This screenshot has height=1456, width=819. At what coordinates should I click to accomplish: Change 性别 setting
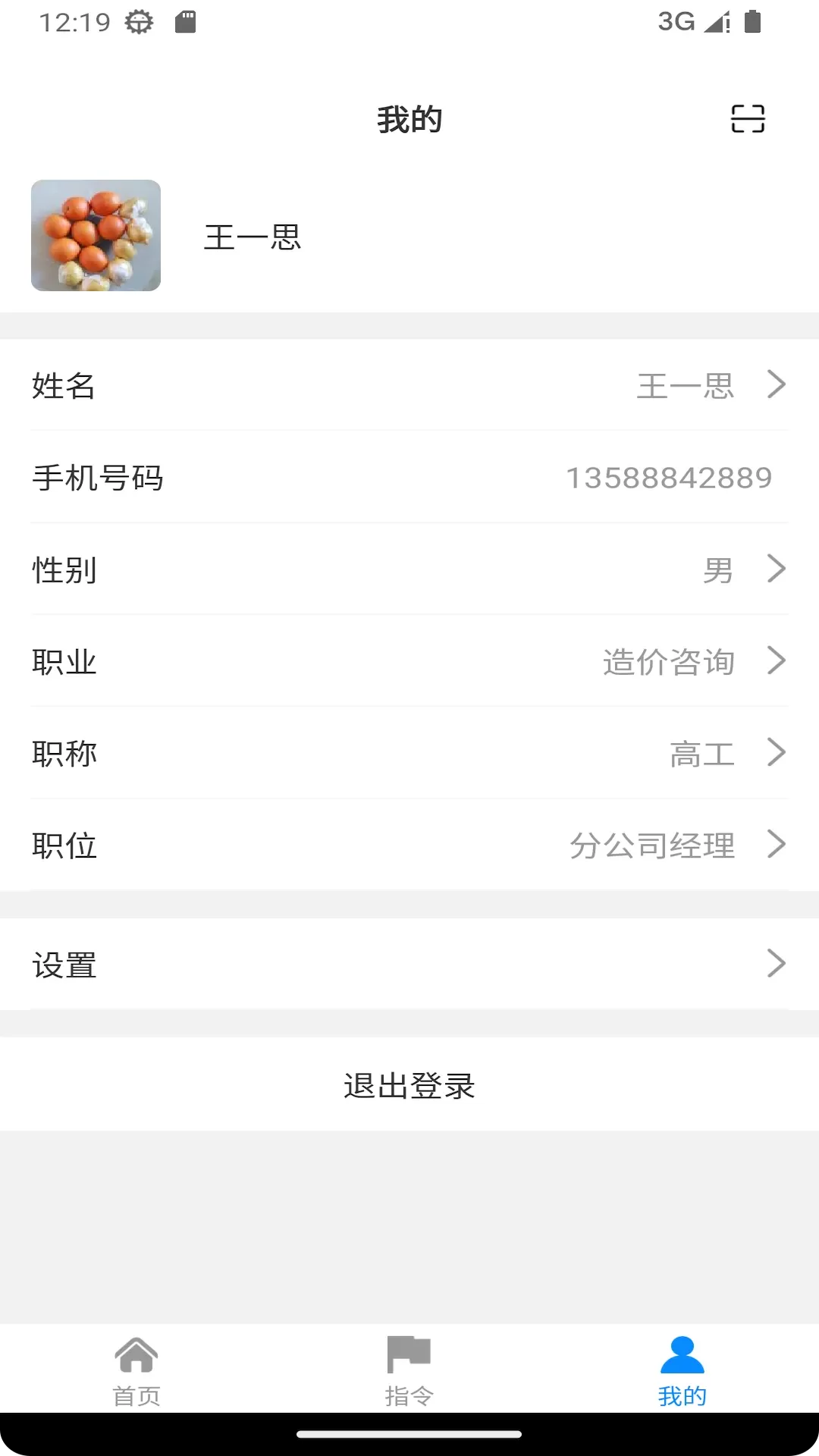click(409, 569)
